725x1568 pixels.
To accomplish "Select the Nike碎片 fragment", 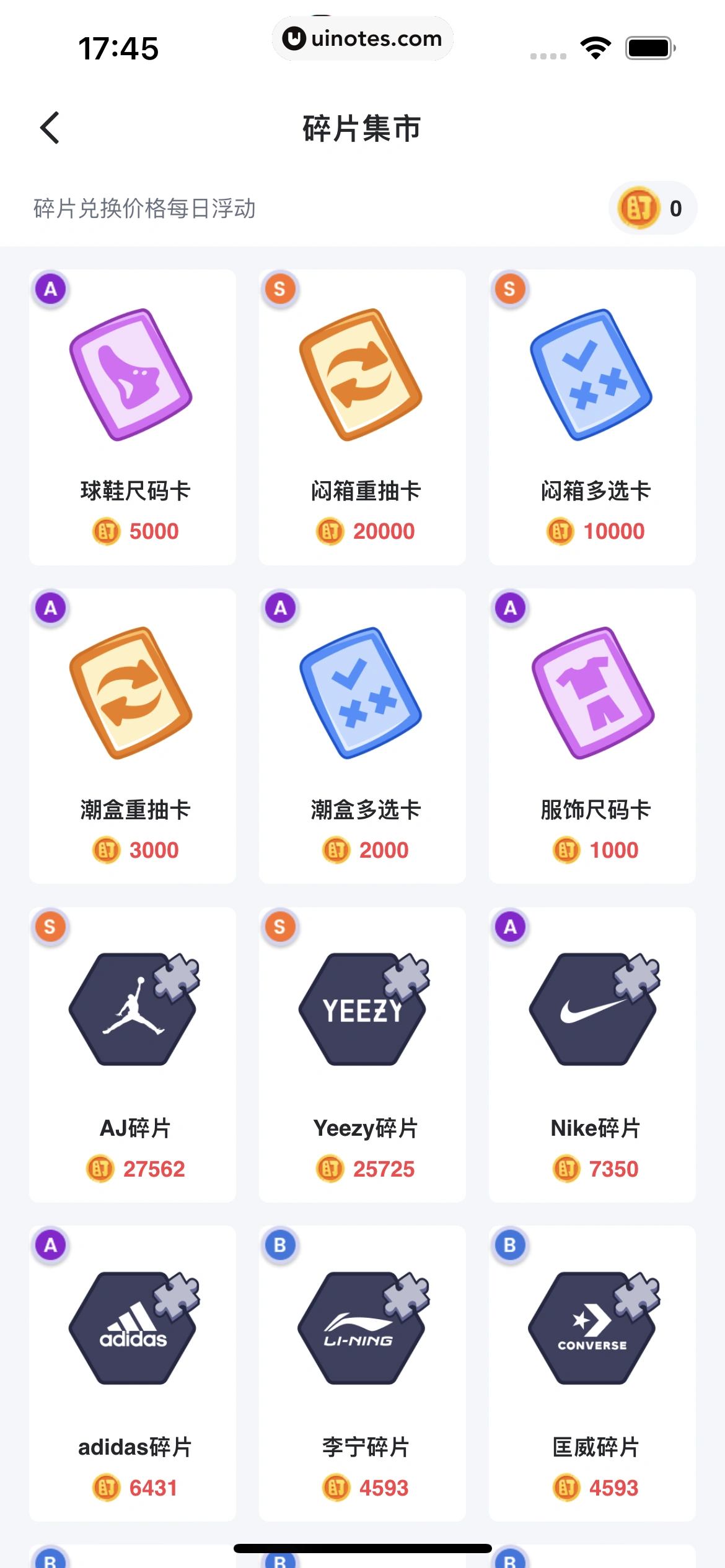I will coord(592,1054).
